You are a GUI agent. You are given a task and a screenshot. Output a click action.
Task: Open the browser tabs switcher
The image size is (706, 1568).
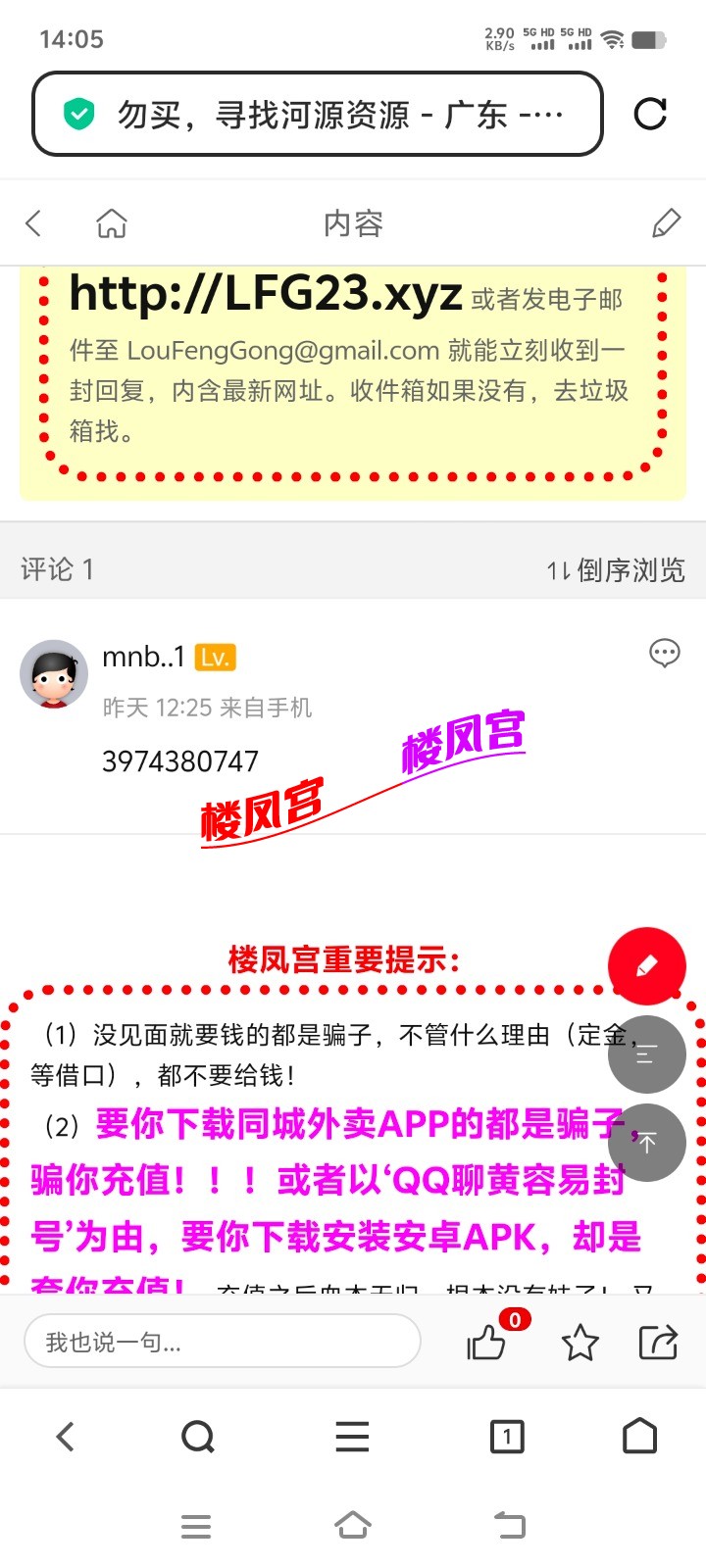click(506, 1437)
